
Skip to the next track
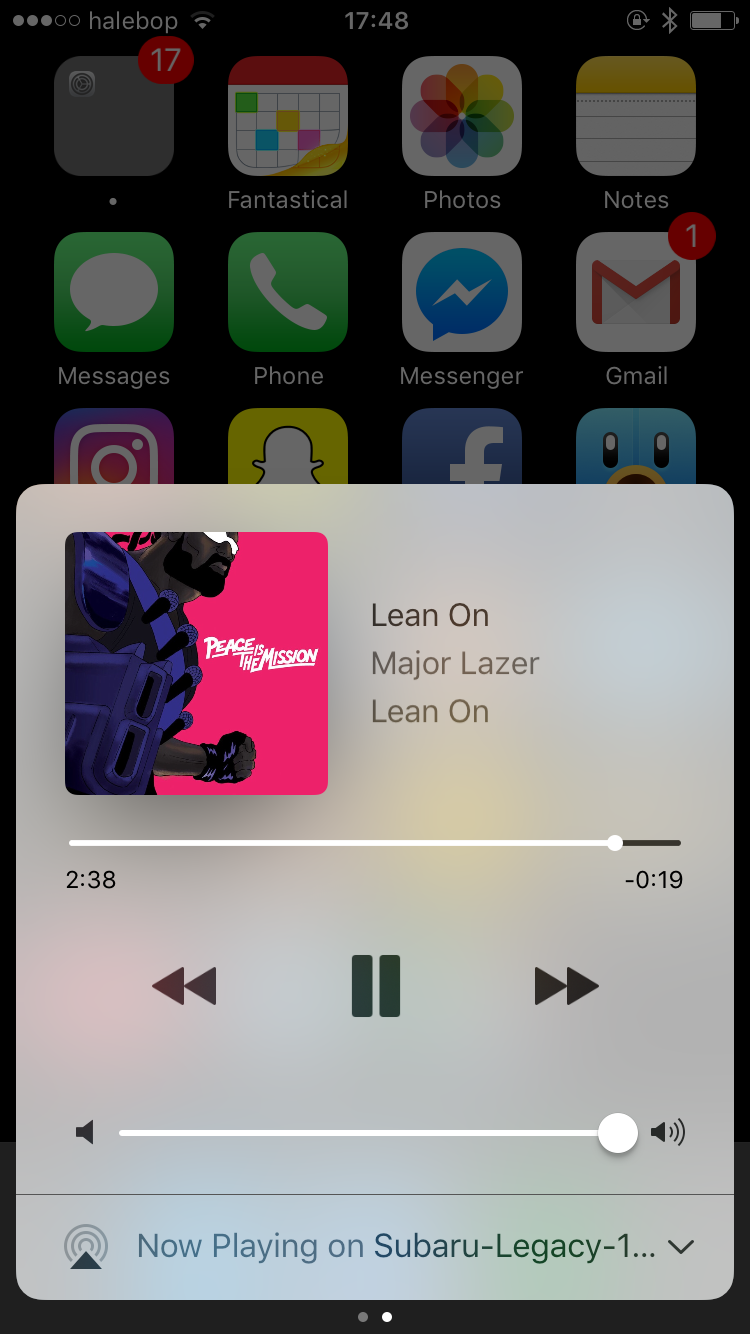(567, 986)
